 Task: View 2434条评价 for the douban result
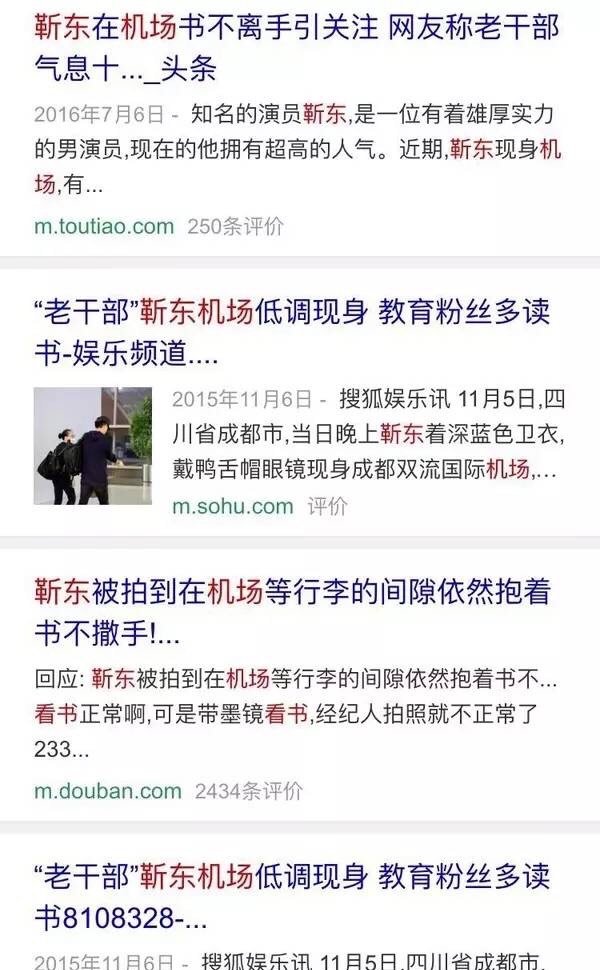(x=249, y=791)
